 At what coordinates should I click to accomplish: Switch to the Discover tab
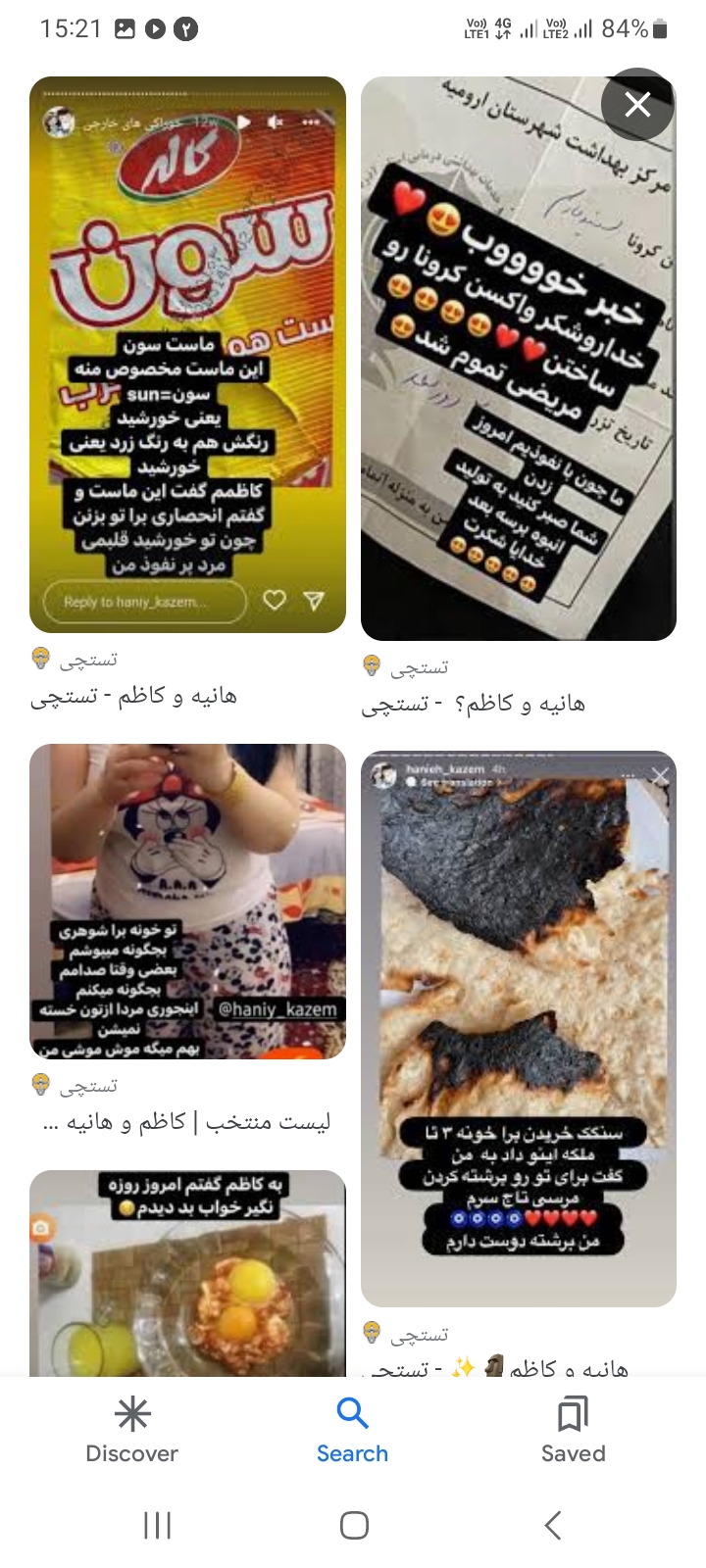point(132,1431)
